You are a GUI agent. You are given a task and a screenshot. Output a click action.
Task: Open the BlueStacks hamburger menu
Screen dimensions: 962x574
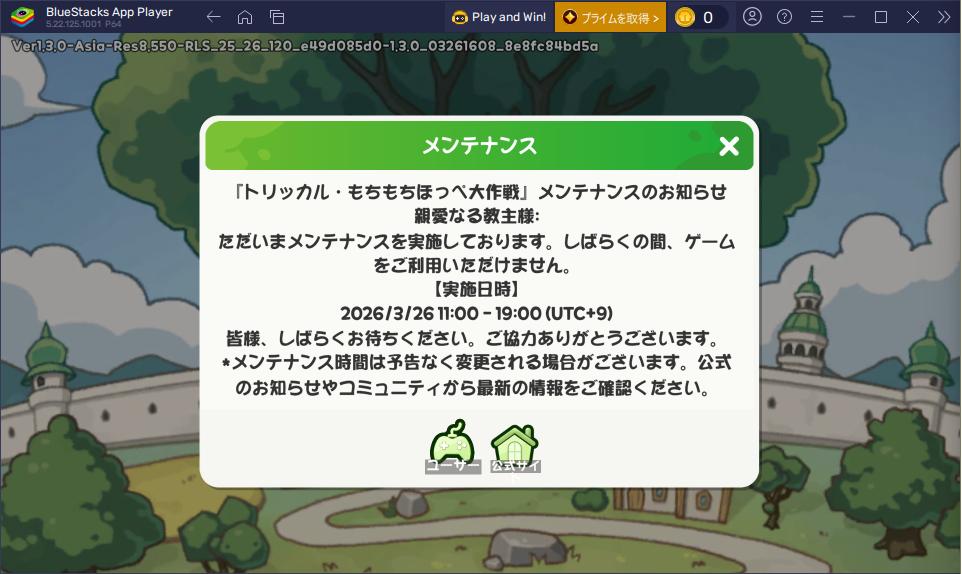[x=816, y=17]
